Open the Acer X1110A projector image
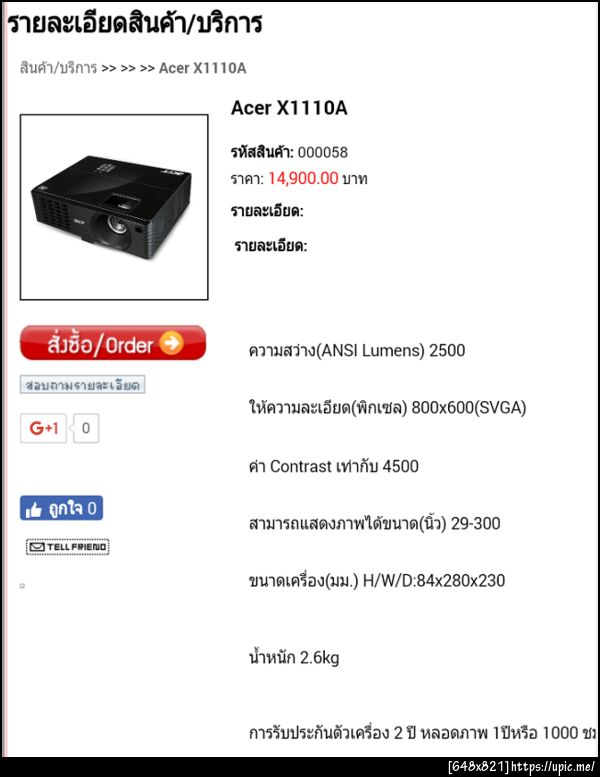This screenshot has width=600, height=777. [114, 207]
